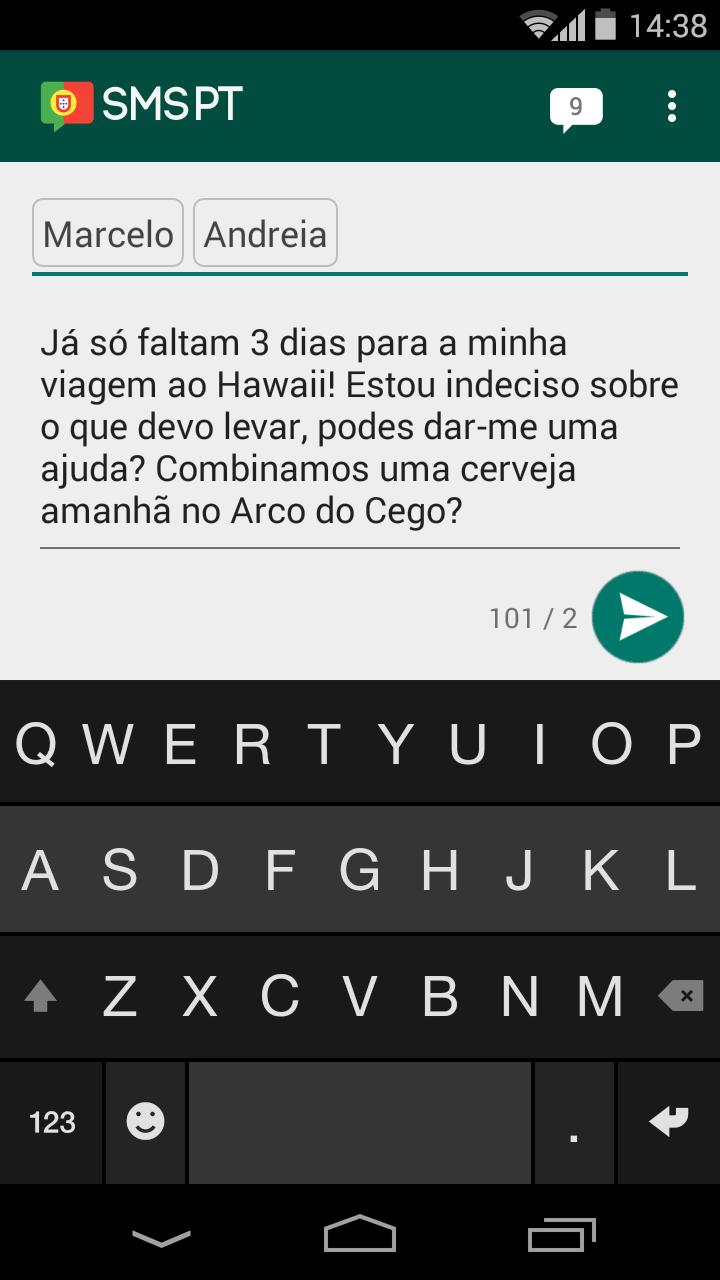Select the Marcelo recipient chip

(x=108, y=234)
